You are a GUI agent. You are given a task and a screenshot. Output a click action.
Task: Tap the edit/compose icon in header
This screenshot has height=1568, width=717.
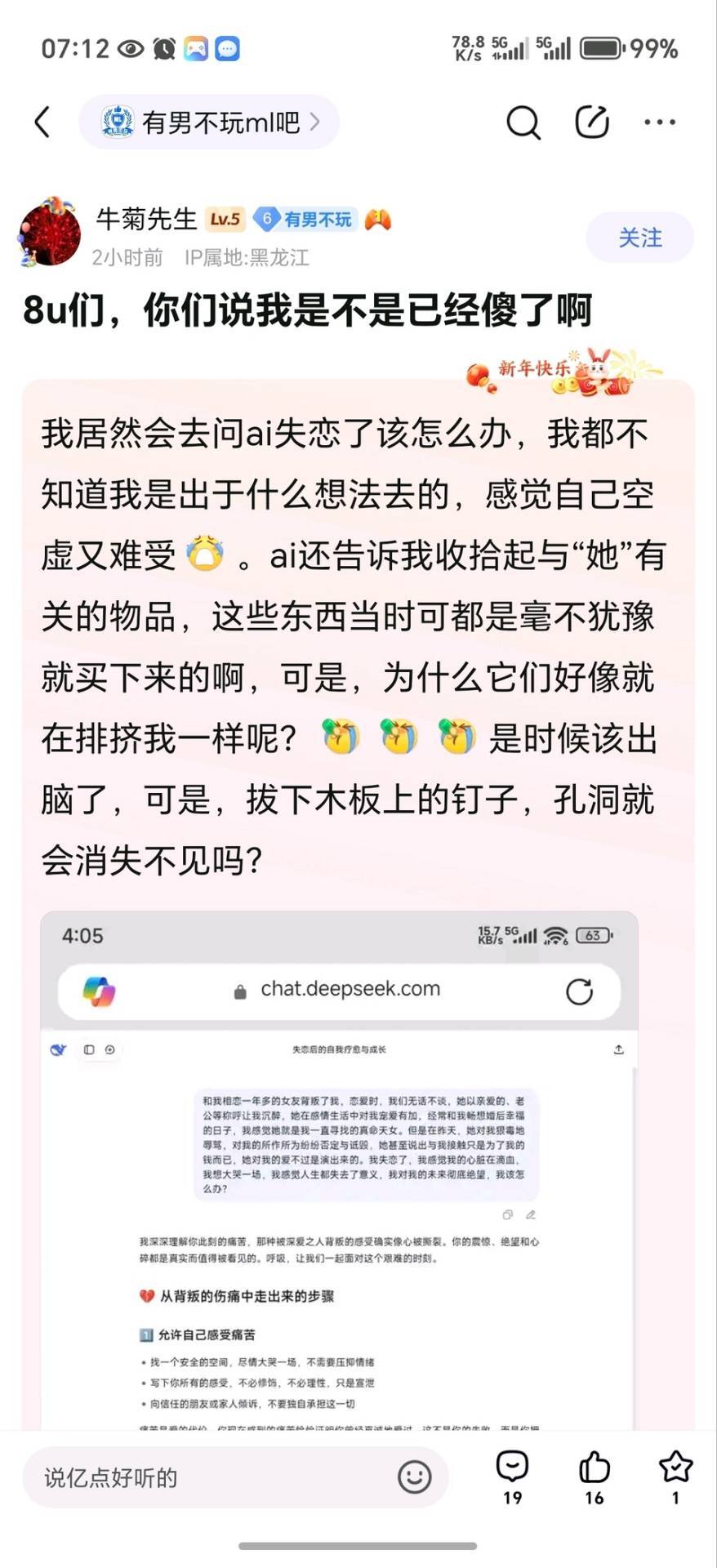pyautogui.click(x=592, y=122)
